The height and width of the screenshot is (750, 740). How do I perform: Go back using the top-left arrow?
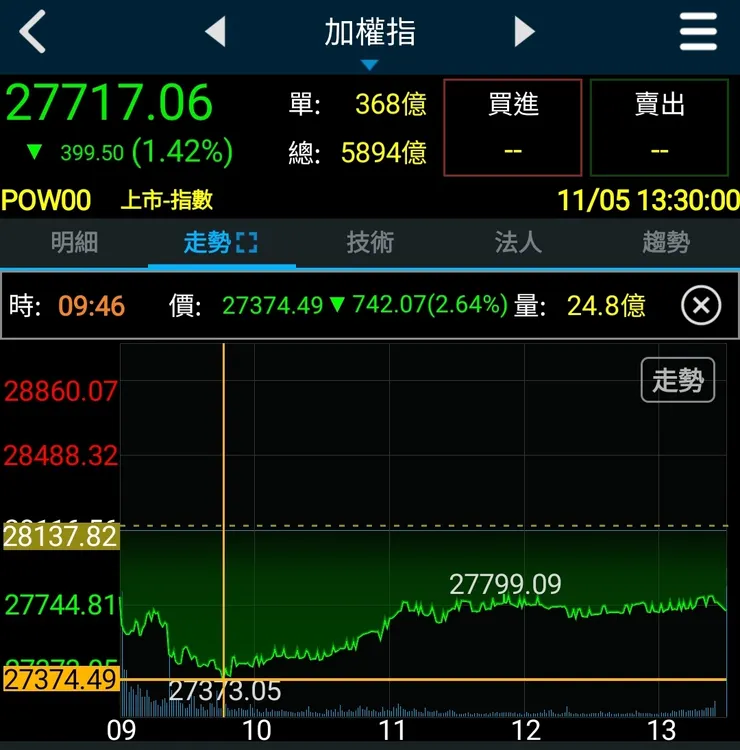[x=33, y=33]
